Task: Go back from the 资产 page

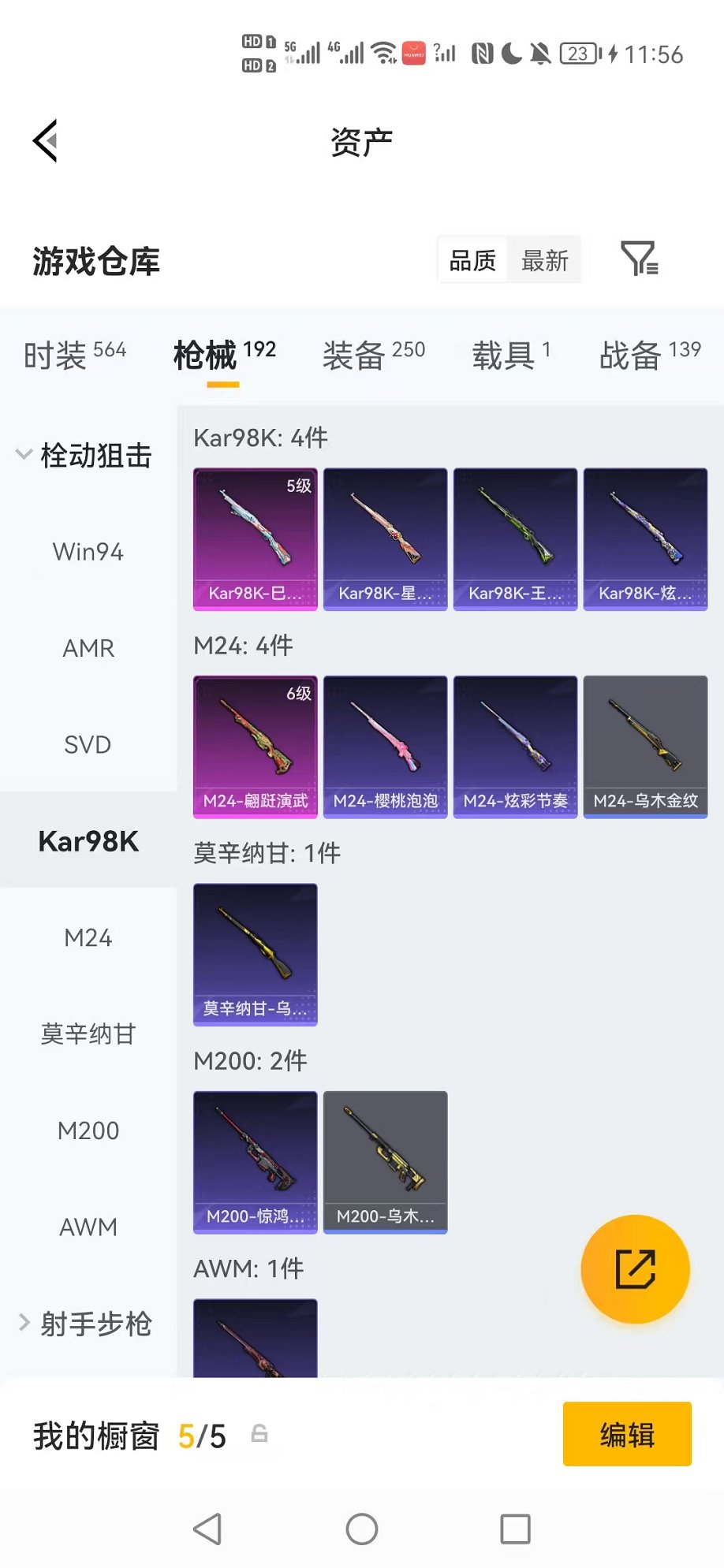Action: click(x=46, y=141)
